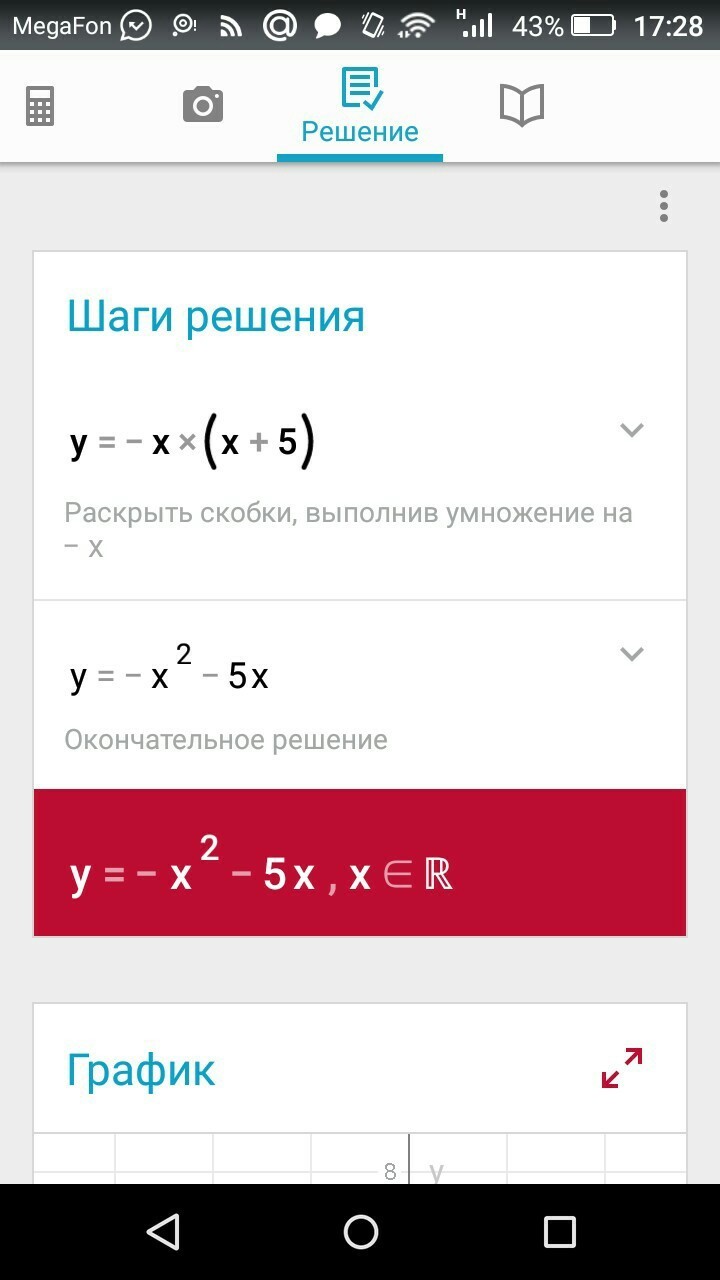This screenshot has height=1280, width=720.
Task: Expand the График graph to fullscreen
Action: coord(622,1067)
